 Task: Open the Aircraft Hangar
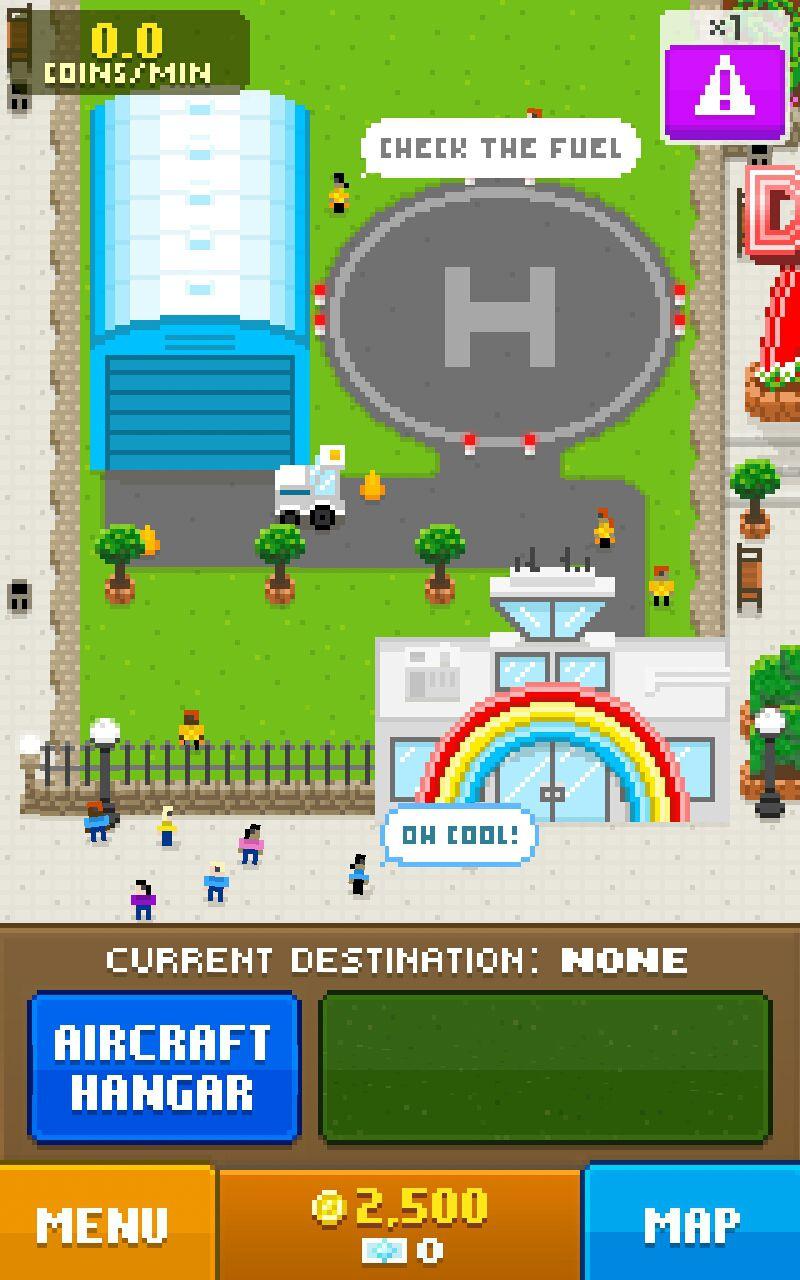(164, 1066)
